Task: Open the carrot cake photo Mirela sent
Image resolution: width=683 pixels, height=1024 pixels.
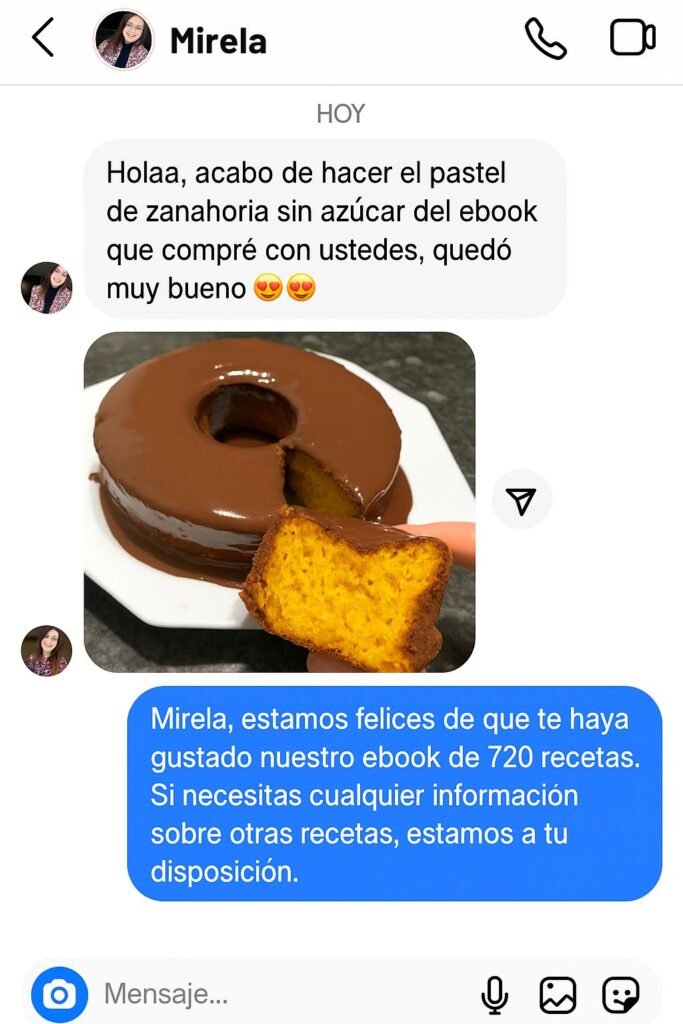Action: click(x=279, y=502)
